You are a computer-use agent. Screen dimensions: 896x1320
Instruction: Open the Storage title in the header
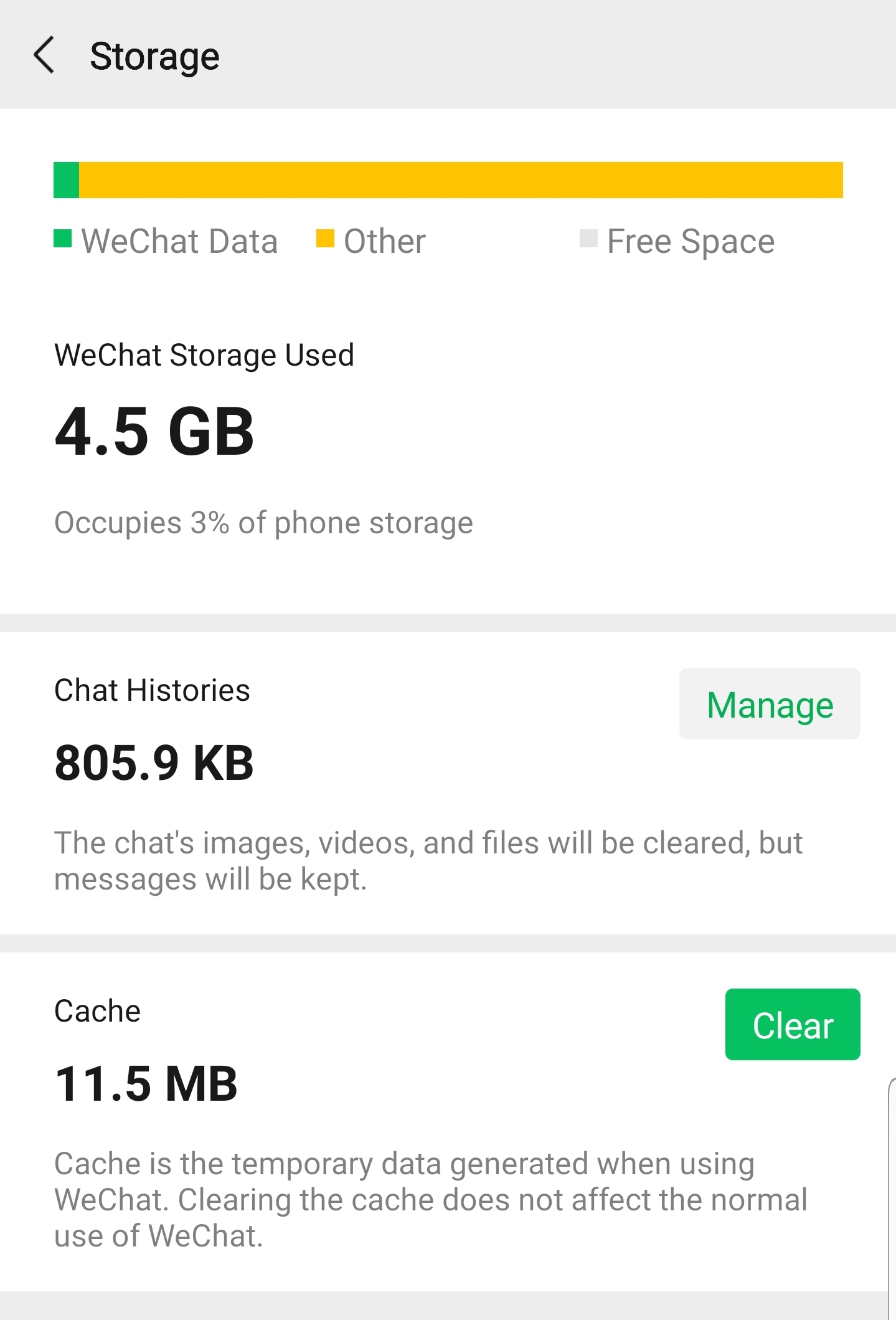coord(154,55)
